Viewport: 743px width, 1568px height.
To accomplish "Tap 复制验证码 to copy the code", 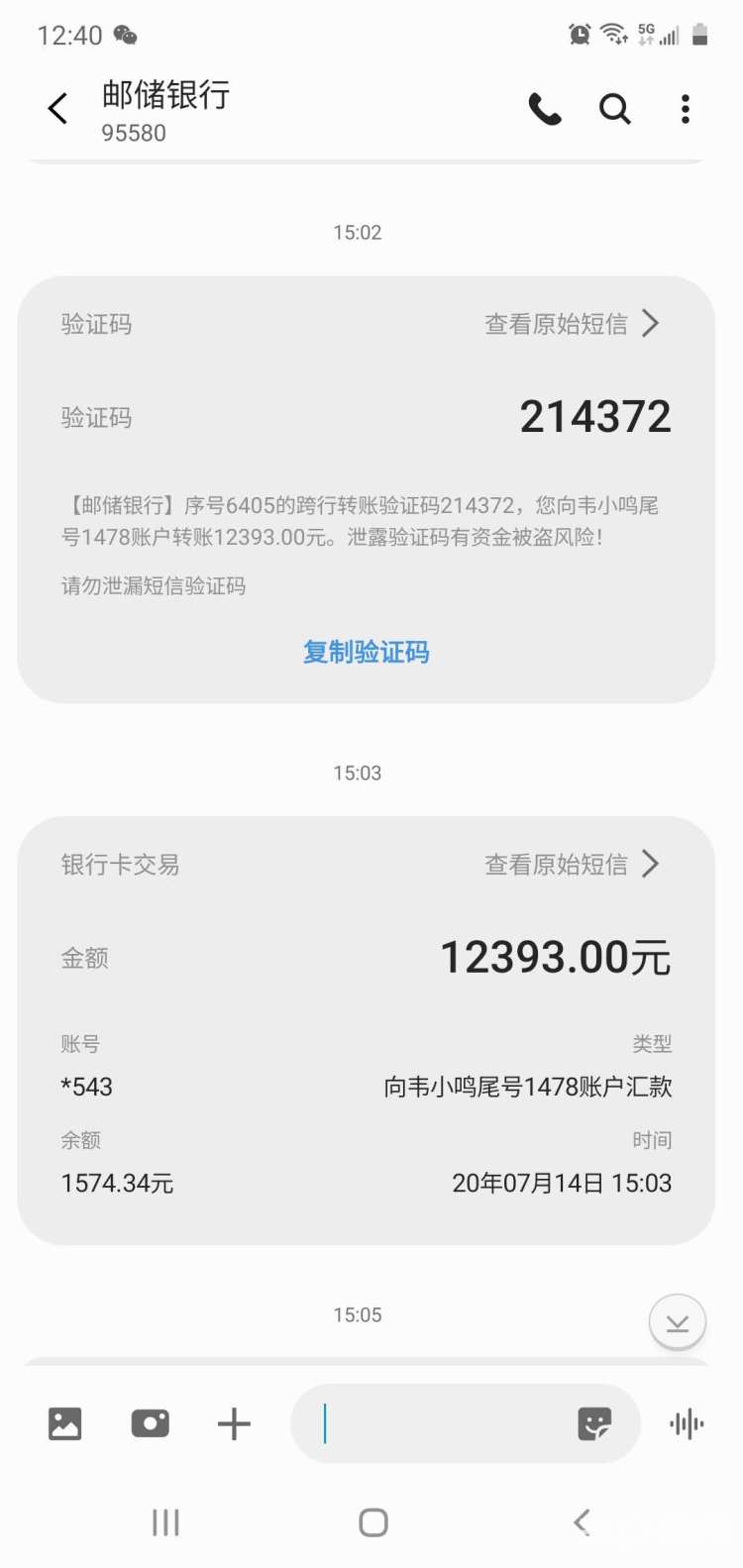I will 366,651.
